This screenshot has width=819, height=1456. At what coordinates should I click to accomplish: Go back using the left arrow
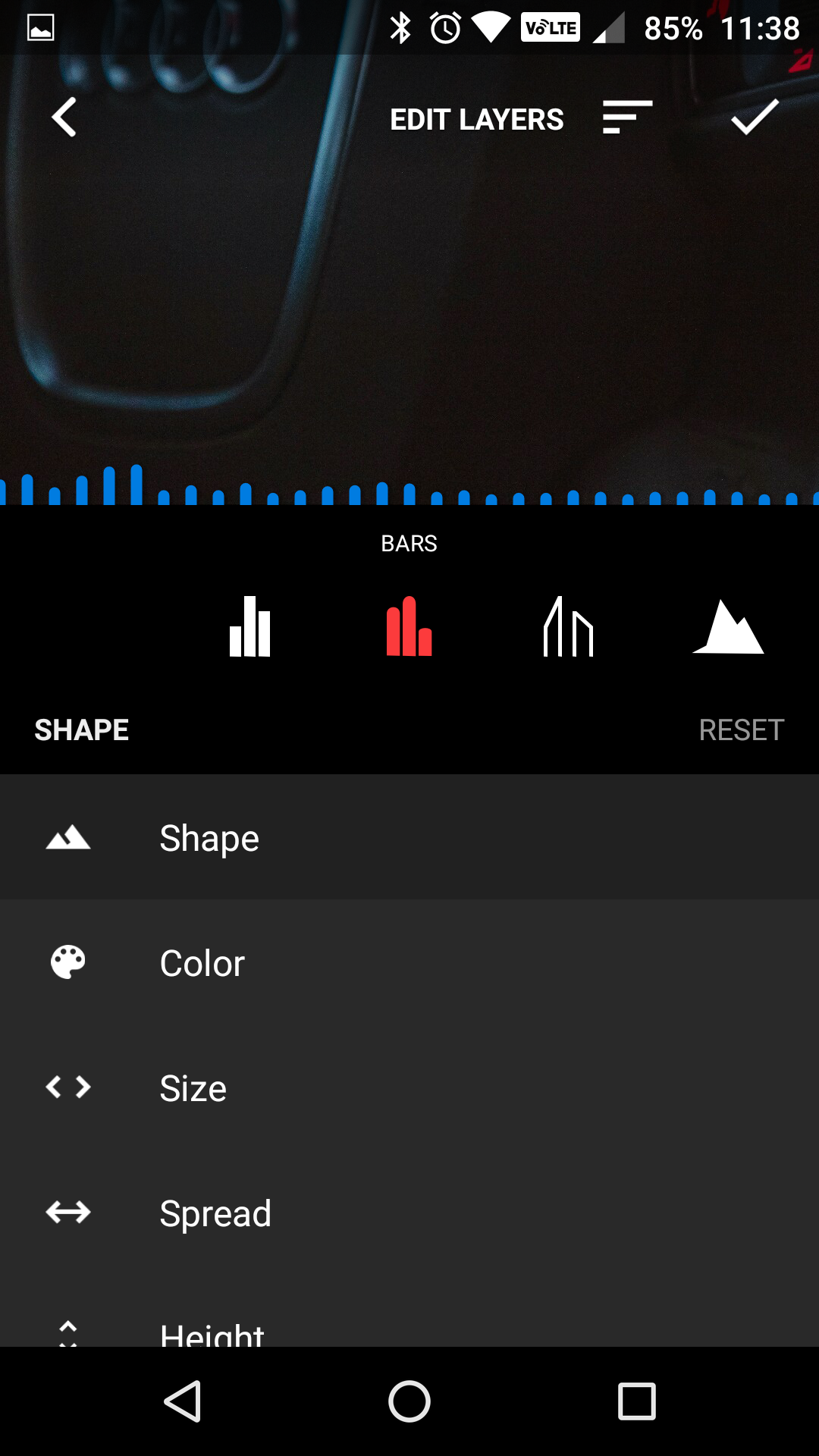64,118
